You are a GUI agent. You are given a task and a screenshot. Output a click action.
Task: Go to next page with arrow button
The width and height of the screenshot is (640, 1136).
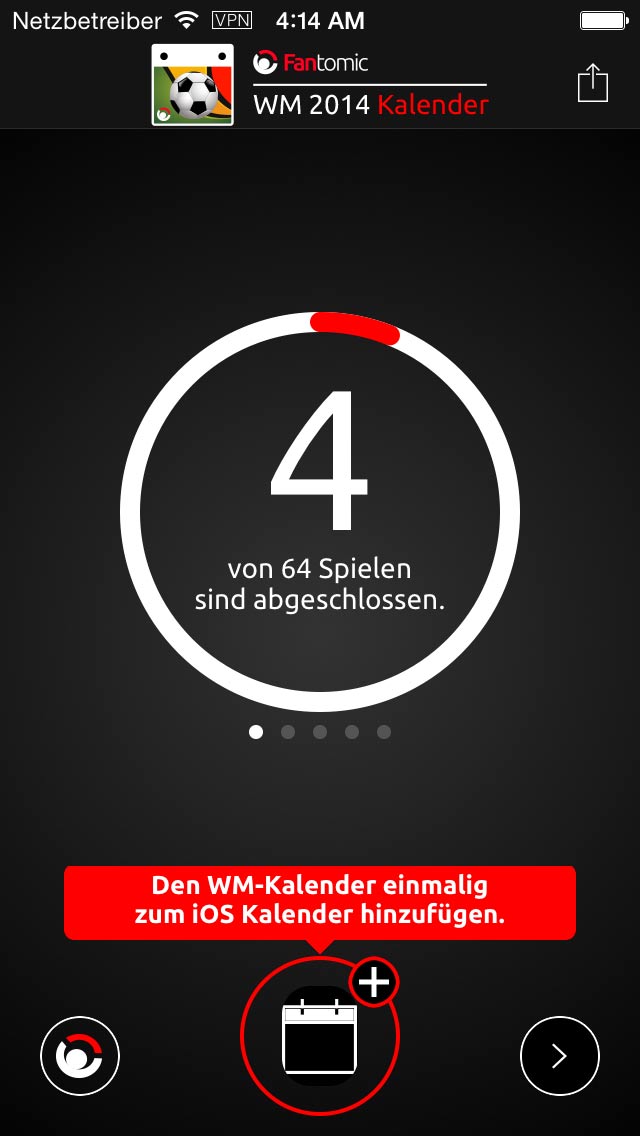[x=559, y=1056]
